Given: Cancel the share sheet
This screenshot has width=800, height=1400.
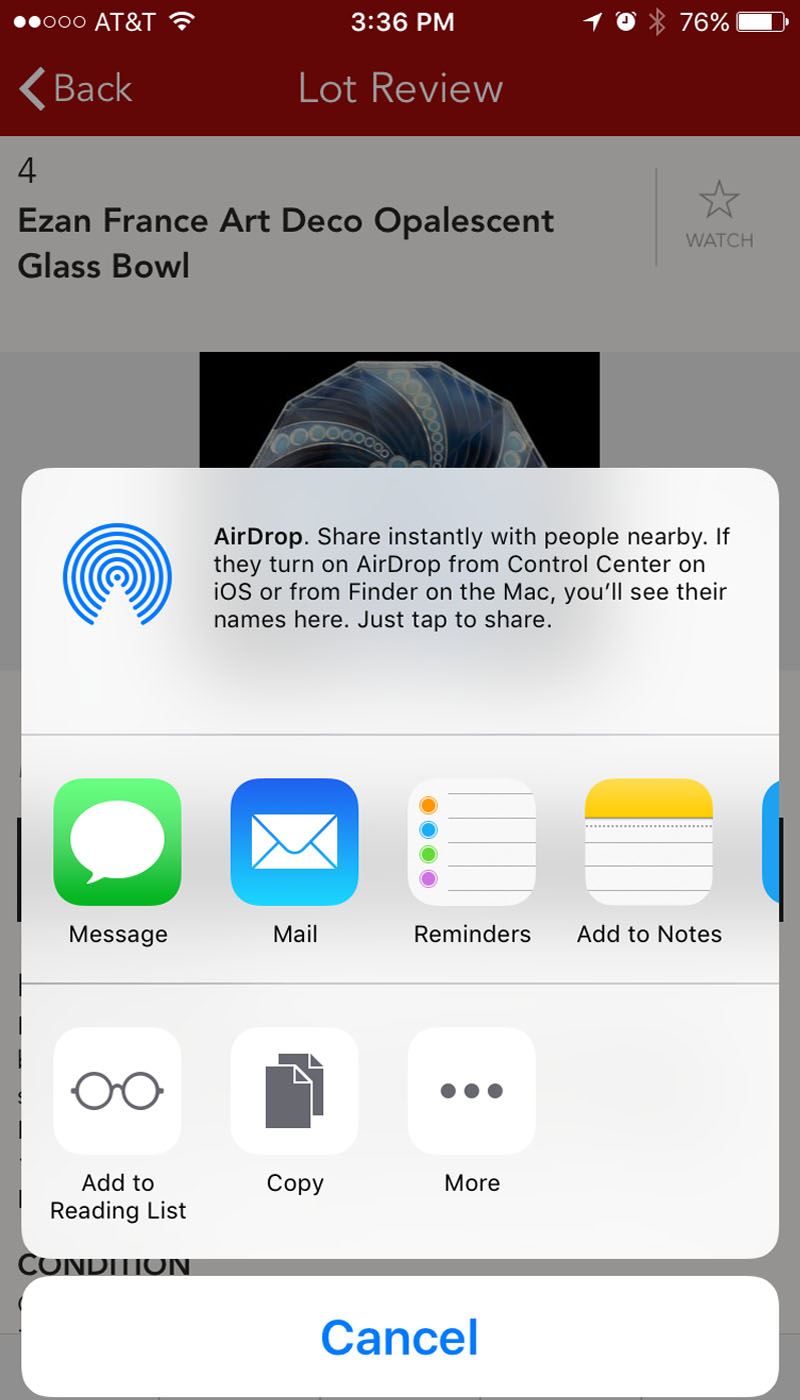Looking at the screenshot, I should [400, 1337].
